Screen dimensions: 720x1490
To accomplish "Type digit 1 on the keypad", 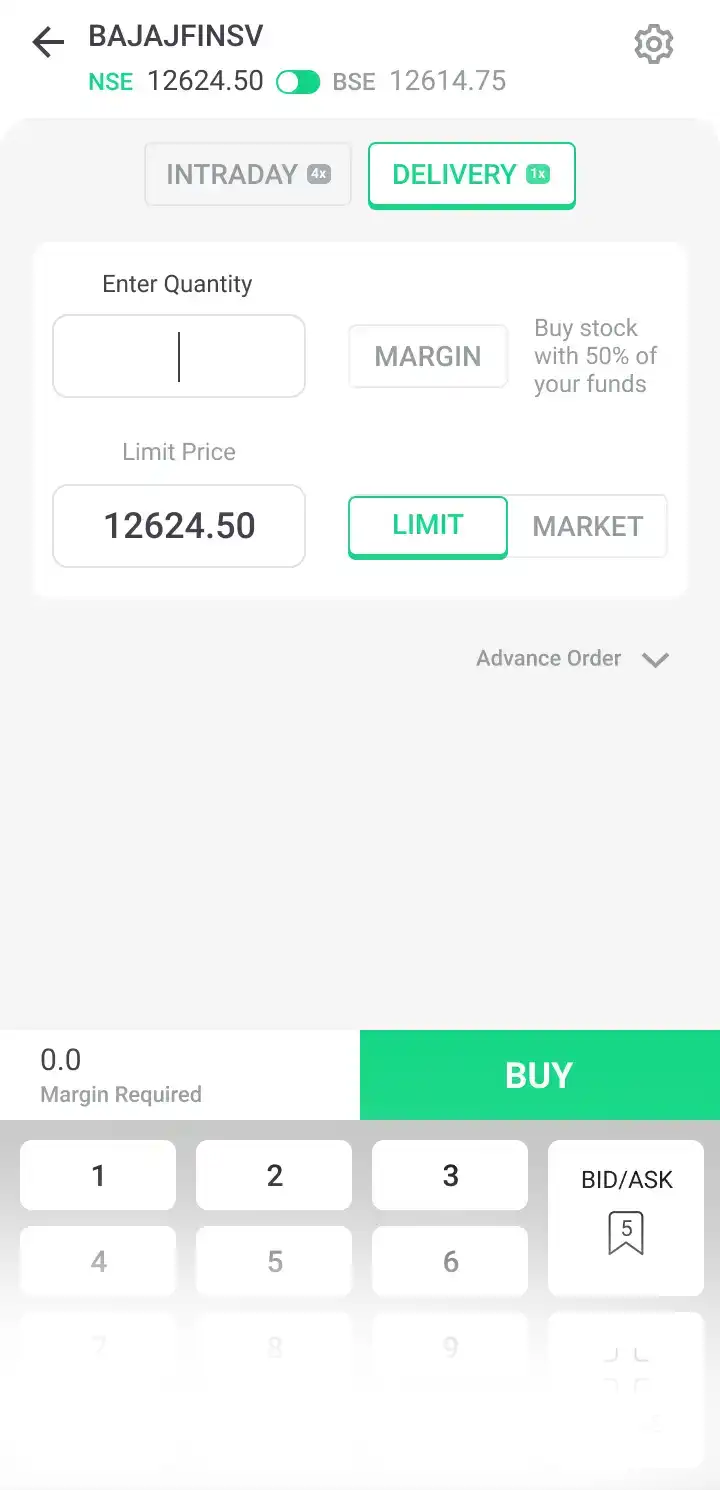I will tap(98, 1175).
